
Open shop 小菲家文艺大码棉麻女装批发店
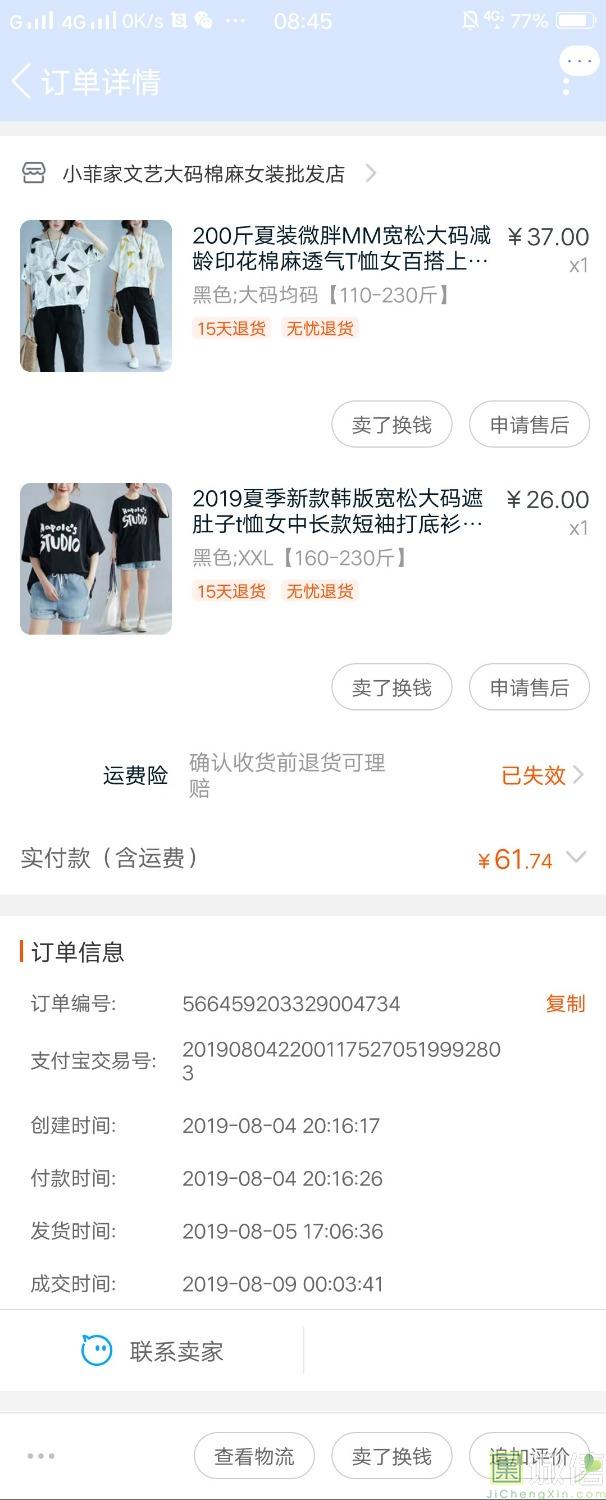203,174
